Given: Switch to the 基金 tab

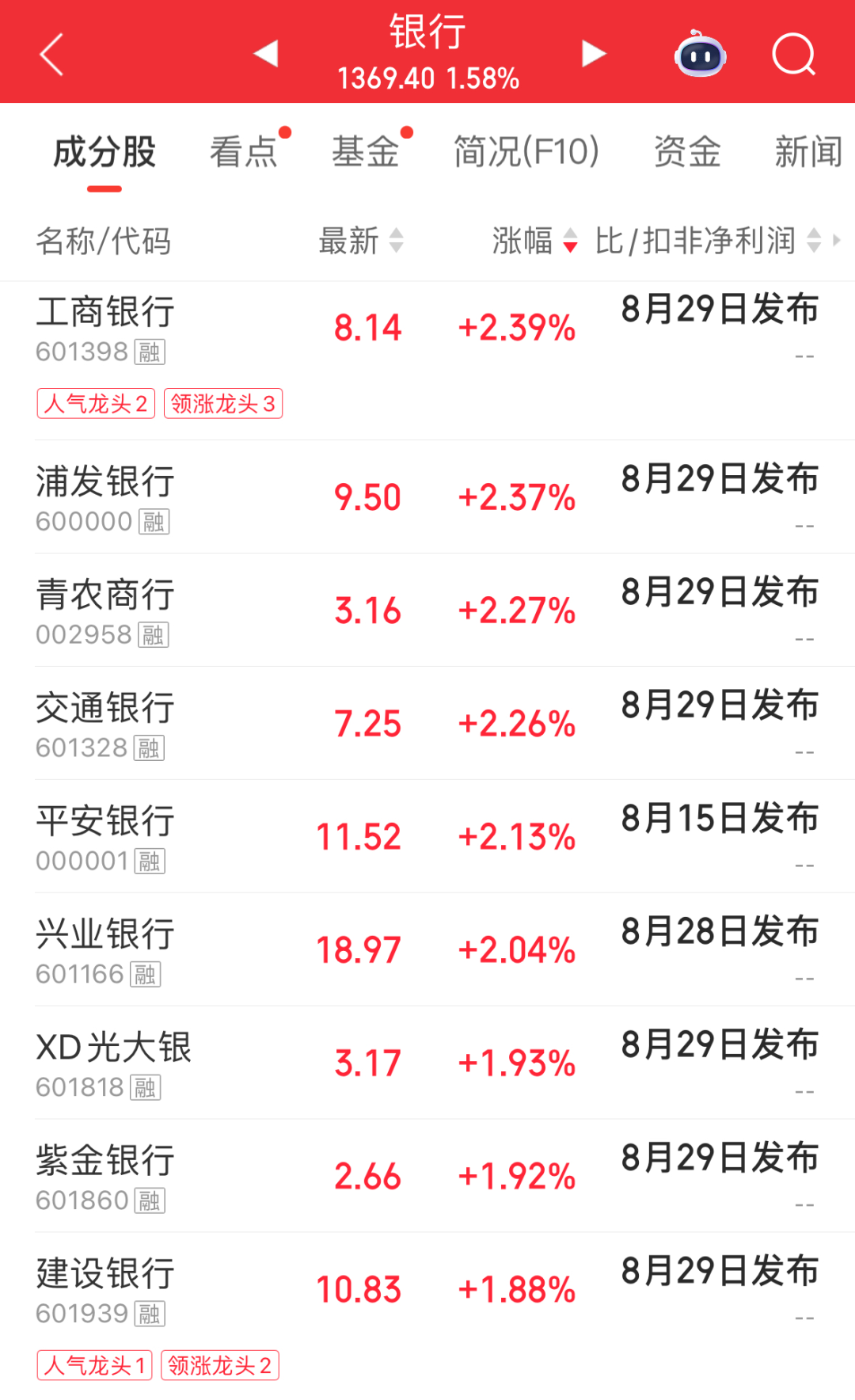Looking at the screenshot, I should point(365,151).
